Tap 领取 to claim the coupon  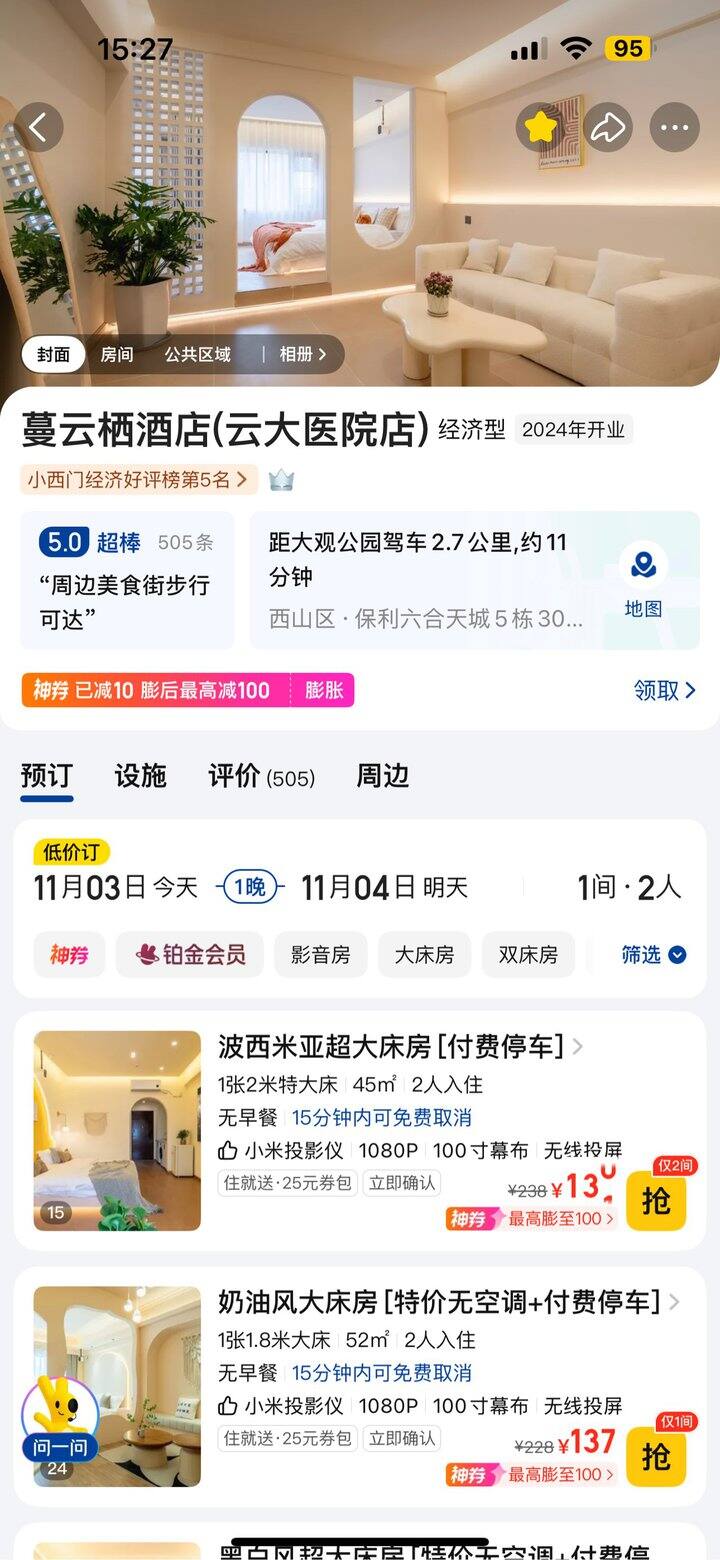[664, 690]
